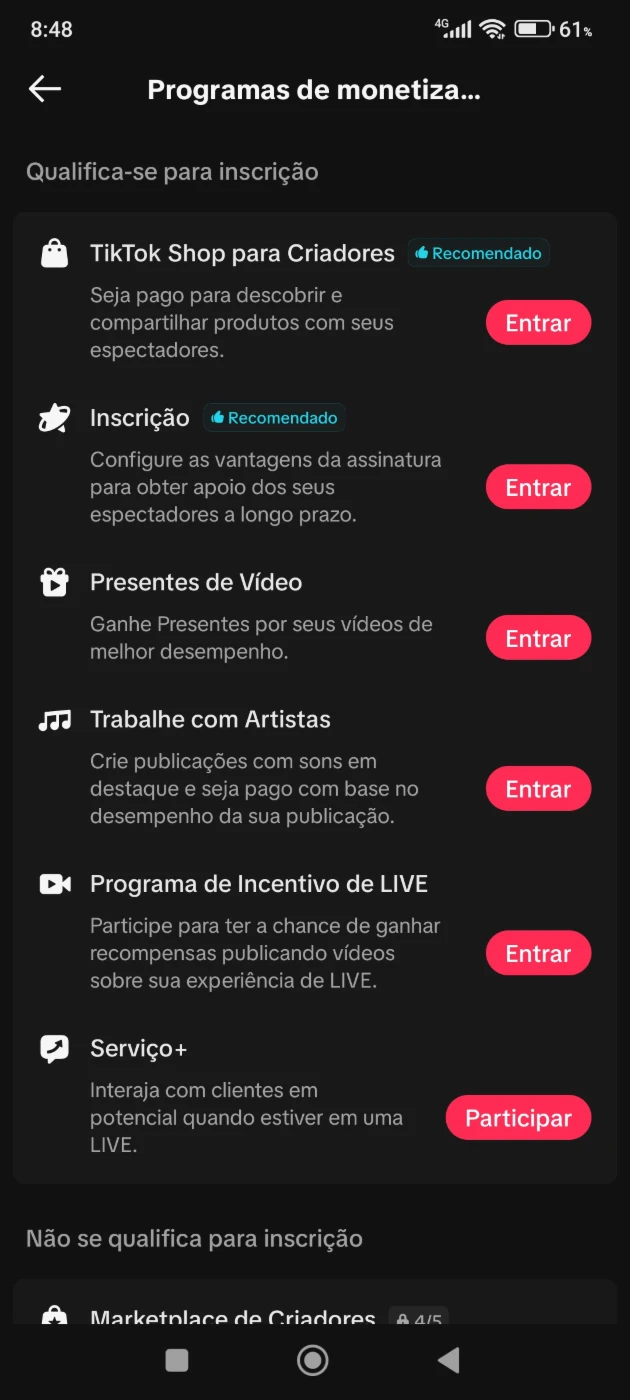The width and height of the screenshot is (630, 1400).
Task: Go back using the top-left arrow
Action: point(45,89)
